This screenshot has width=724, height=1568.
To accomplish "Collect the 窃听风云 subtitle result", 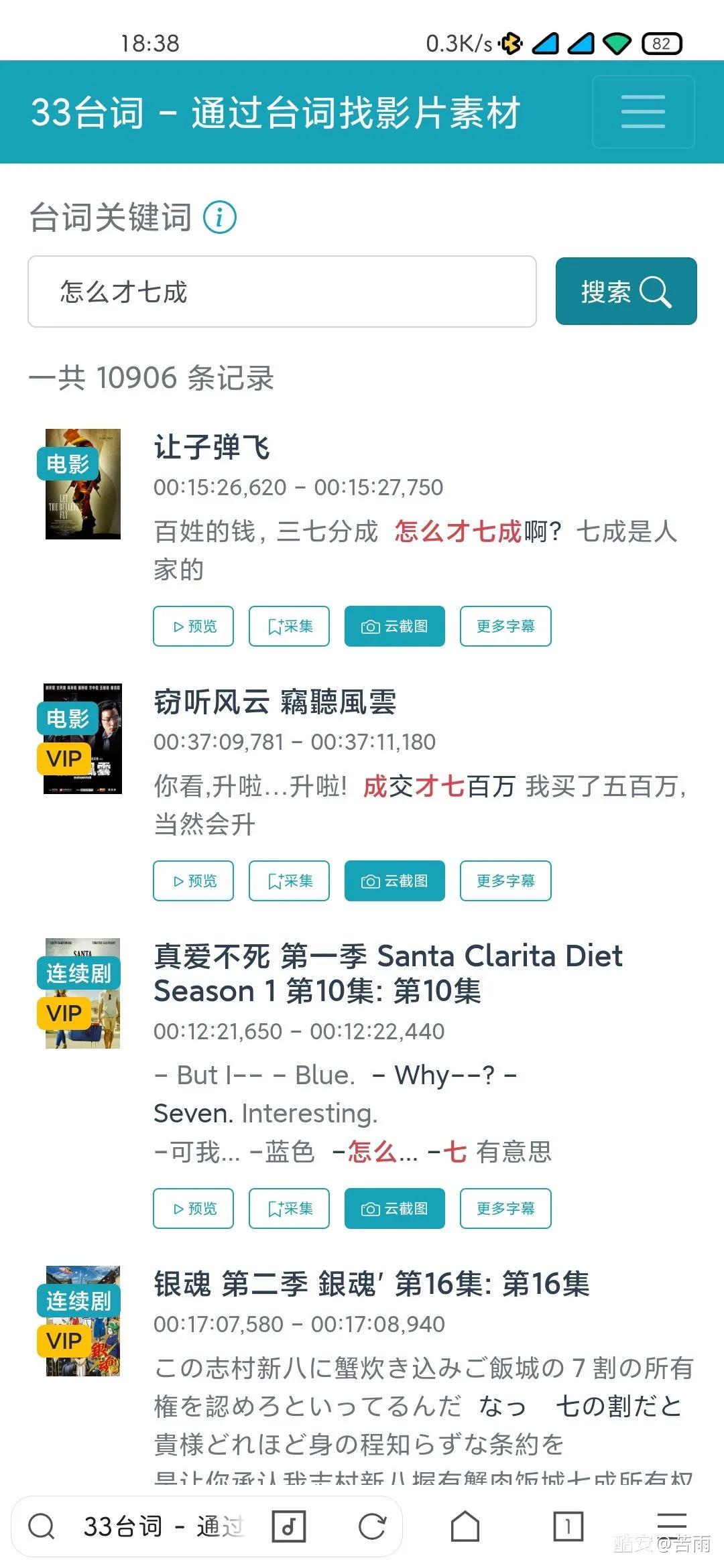I will coord(289,881).
